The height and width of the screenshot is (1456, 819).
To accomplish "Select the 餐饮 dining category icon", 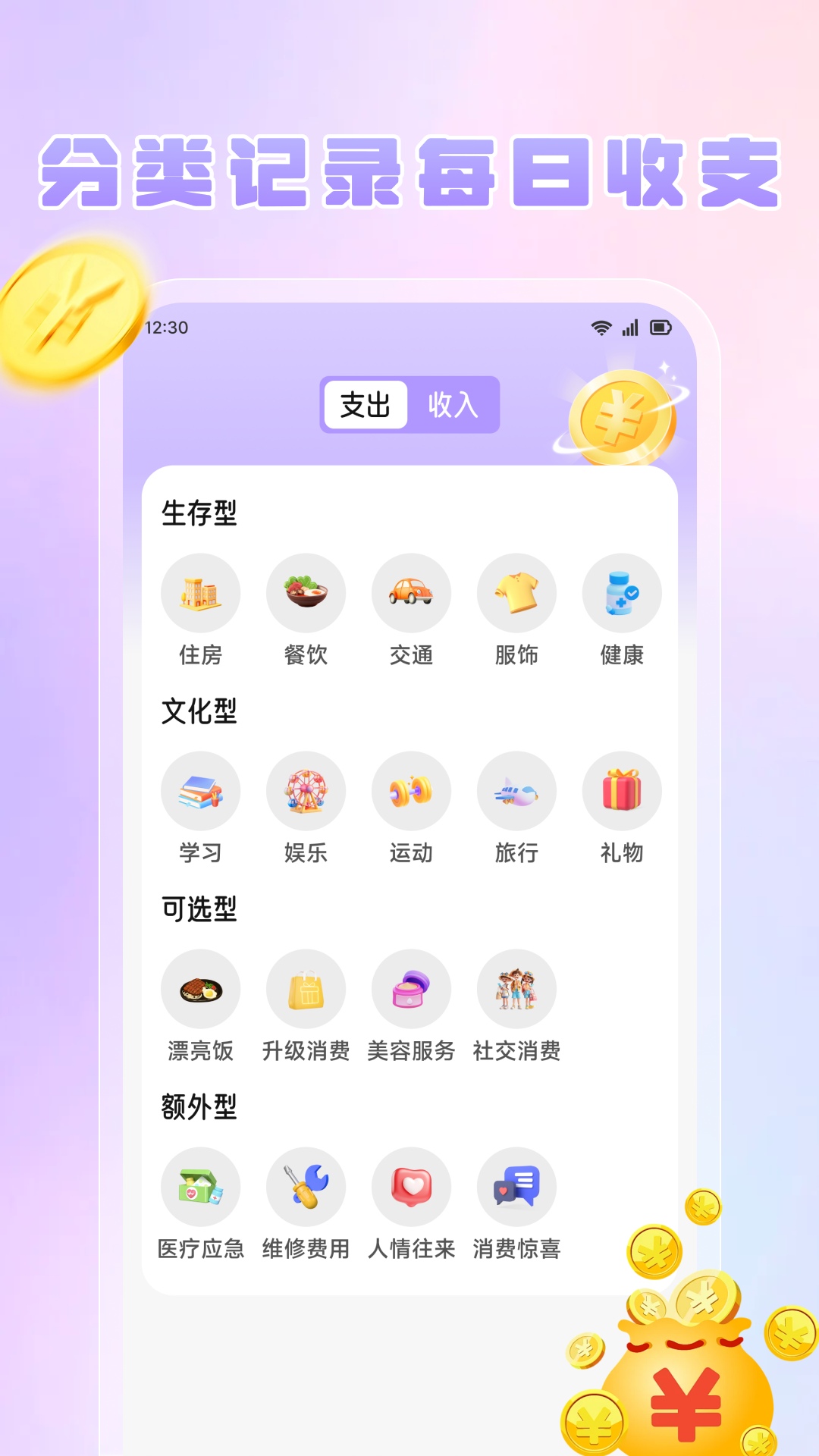I will (x=306, y=593).
